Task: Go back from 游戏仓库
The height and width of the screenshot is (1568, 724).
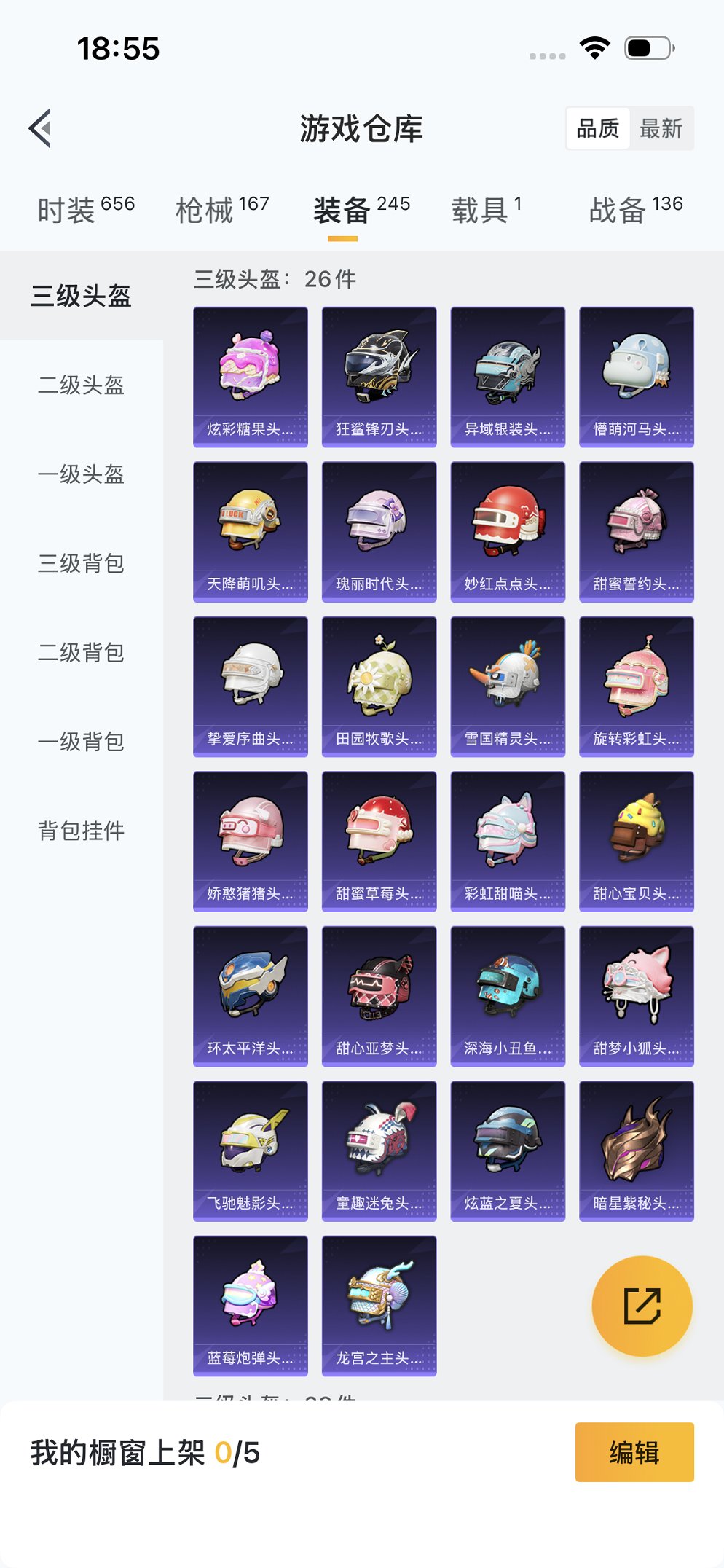Action: pos(41,128)
